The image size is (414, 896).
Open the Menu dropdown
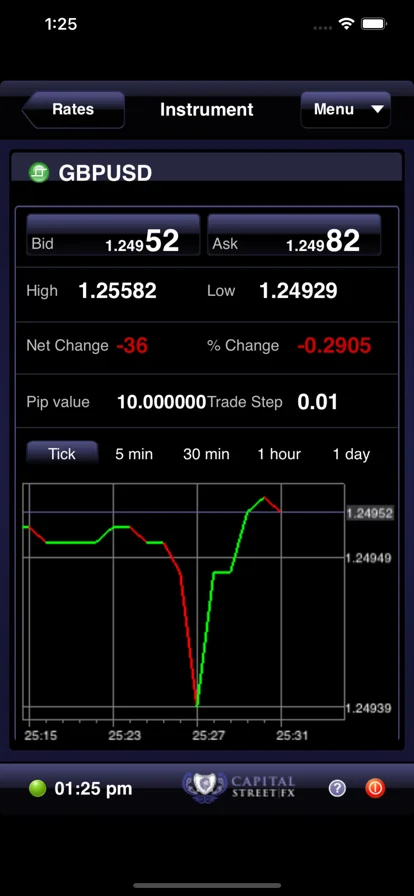click(x=345, y=110)
